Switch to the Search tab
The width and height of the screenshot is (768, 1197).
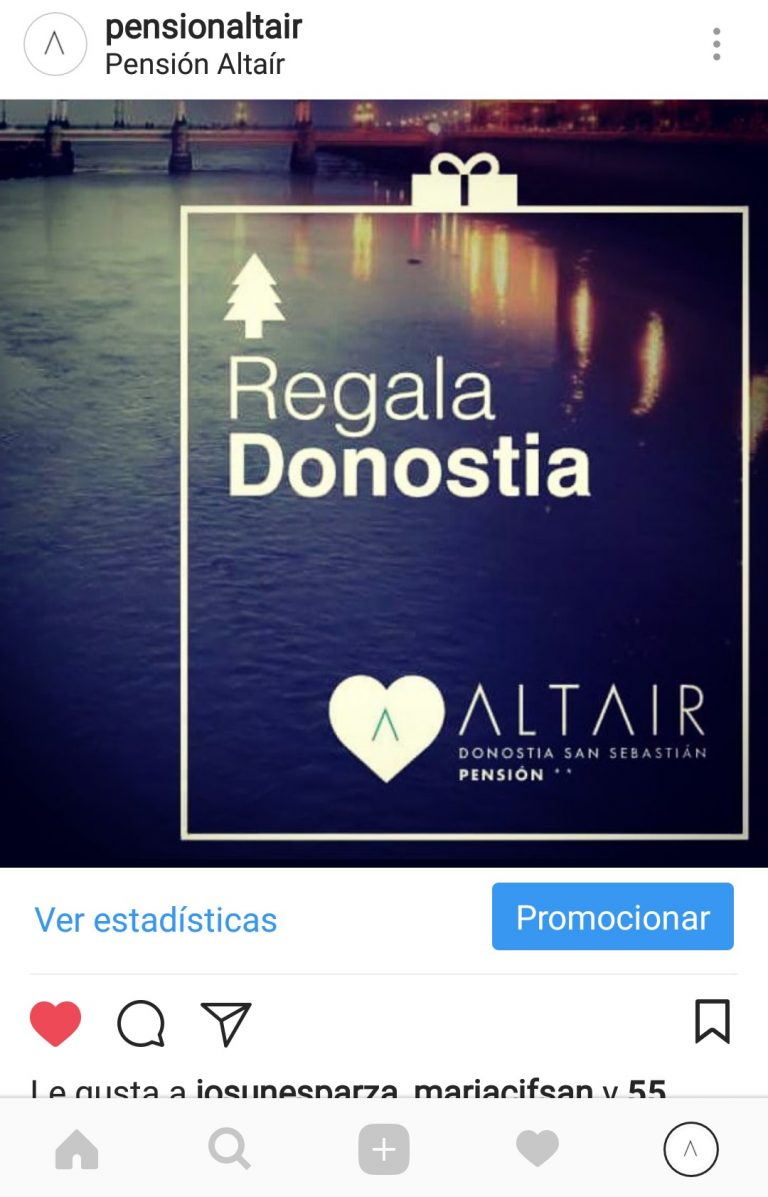230,1150
